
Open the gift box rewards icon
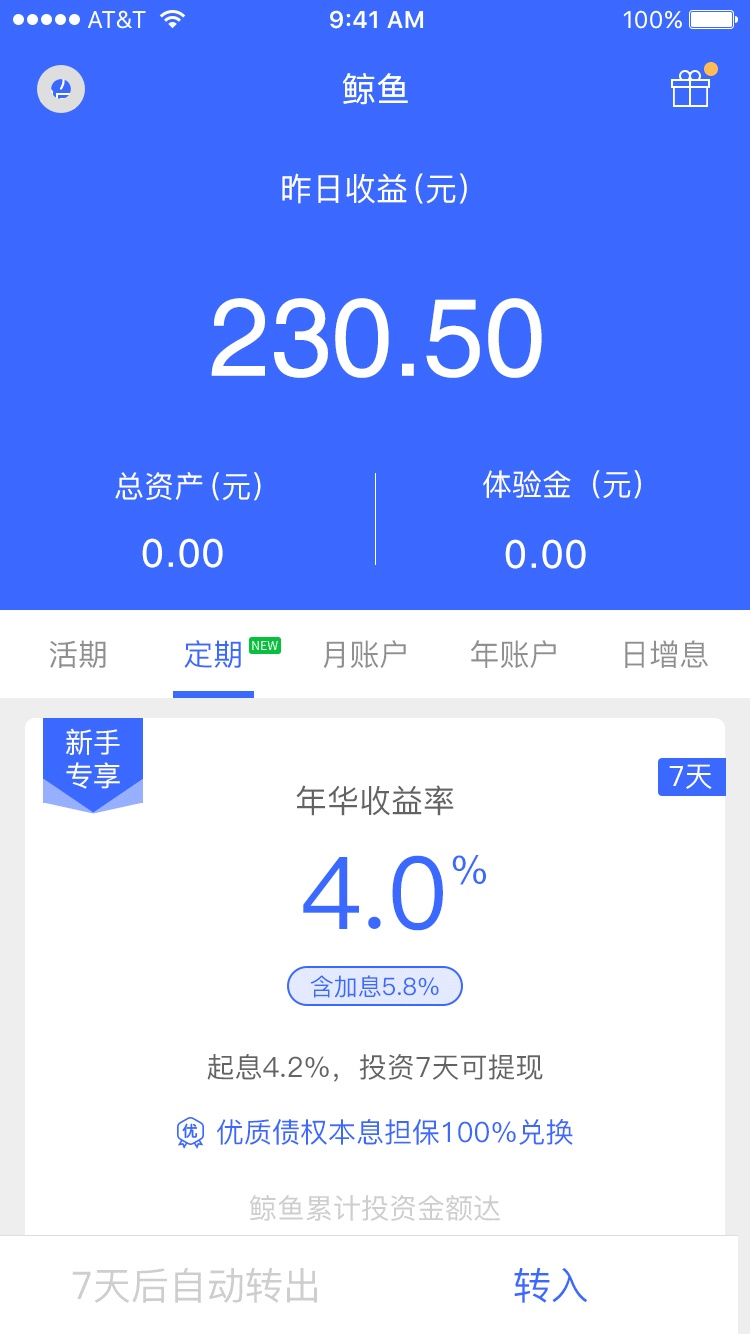[x=690, y=89]
